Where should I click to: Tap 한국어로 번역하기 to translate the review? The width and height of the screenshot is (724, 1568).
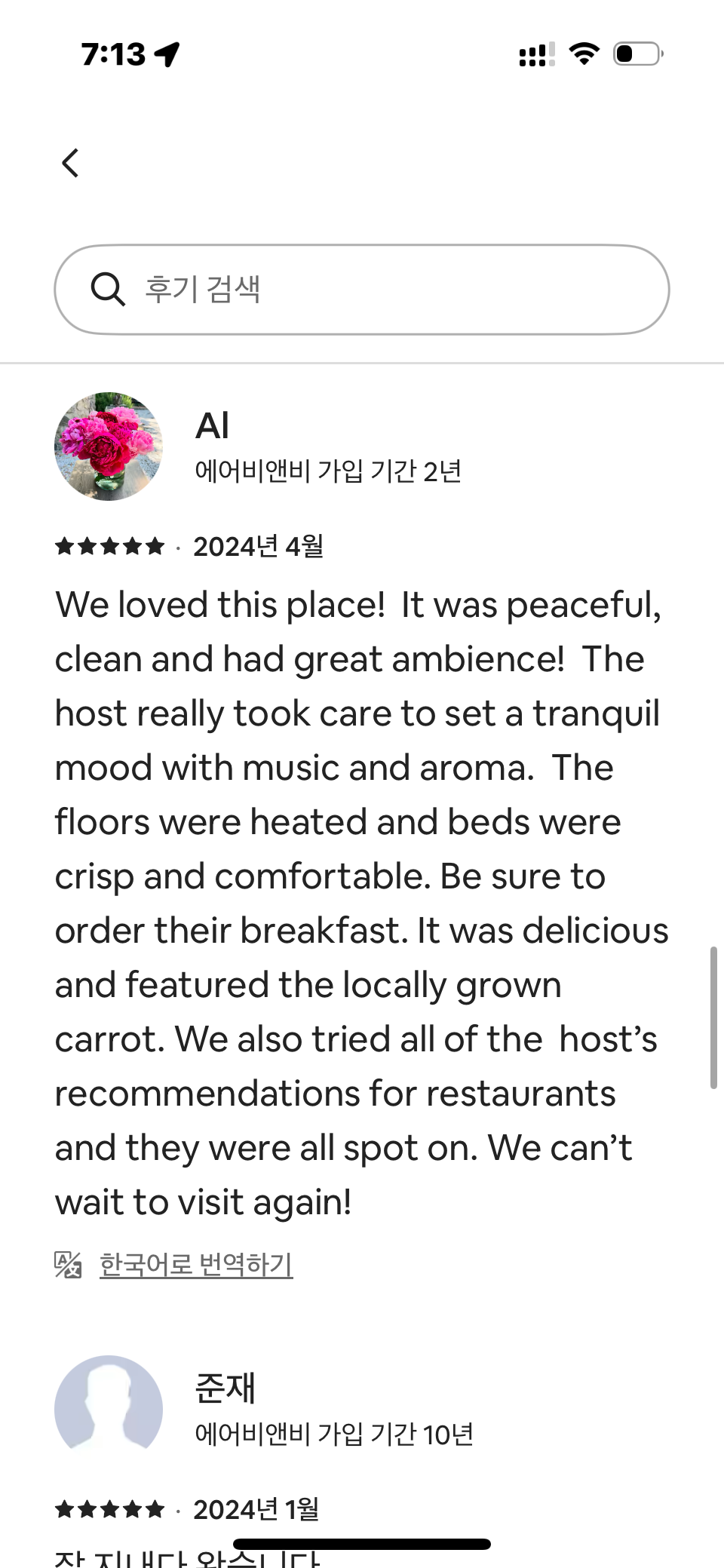pos(195,1265)
